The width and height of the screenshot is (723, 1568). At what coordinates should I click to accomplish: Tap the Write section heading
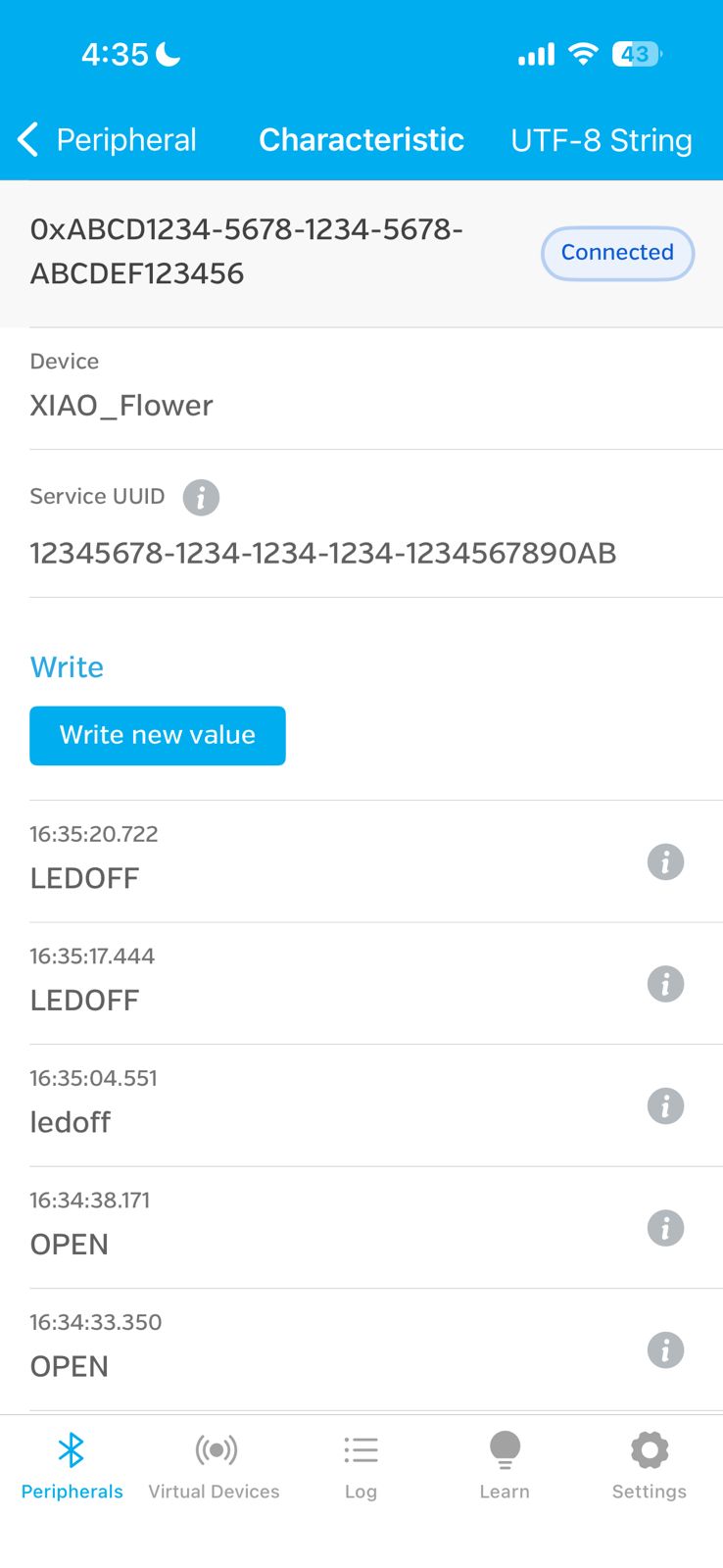(67, 667)
